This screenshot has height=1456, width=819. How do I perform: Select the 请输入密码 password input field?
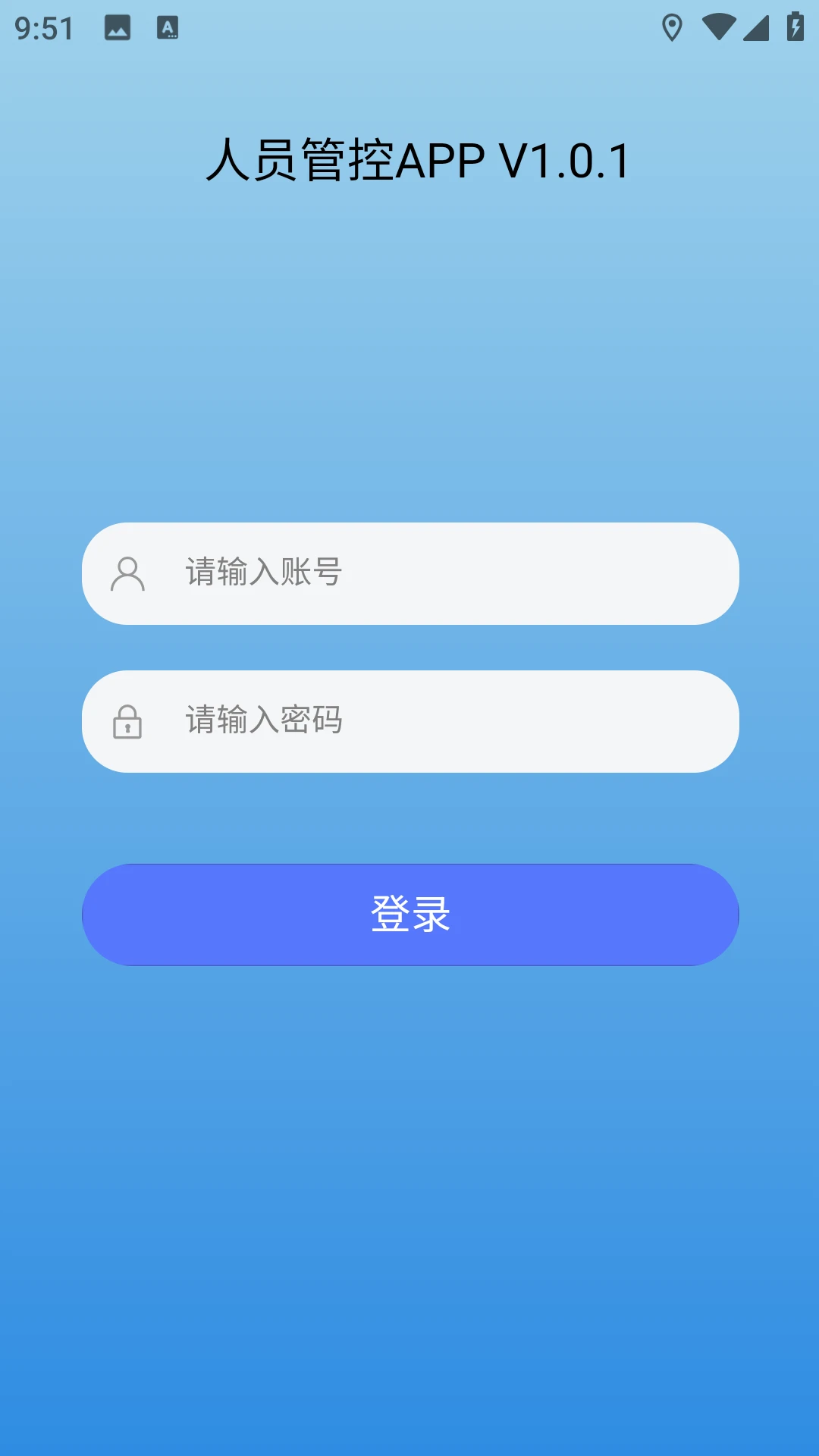point(409,722)
